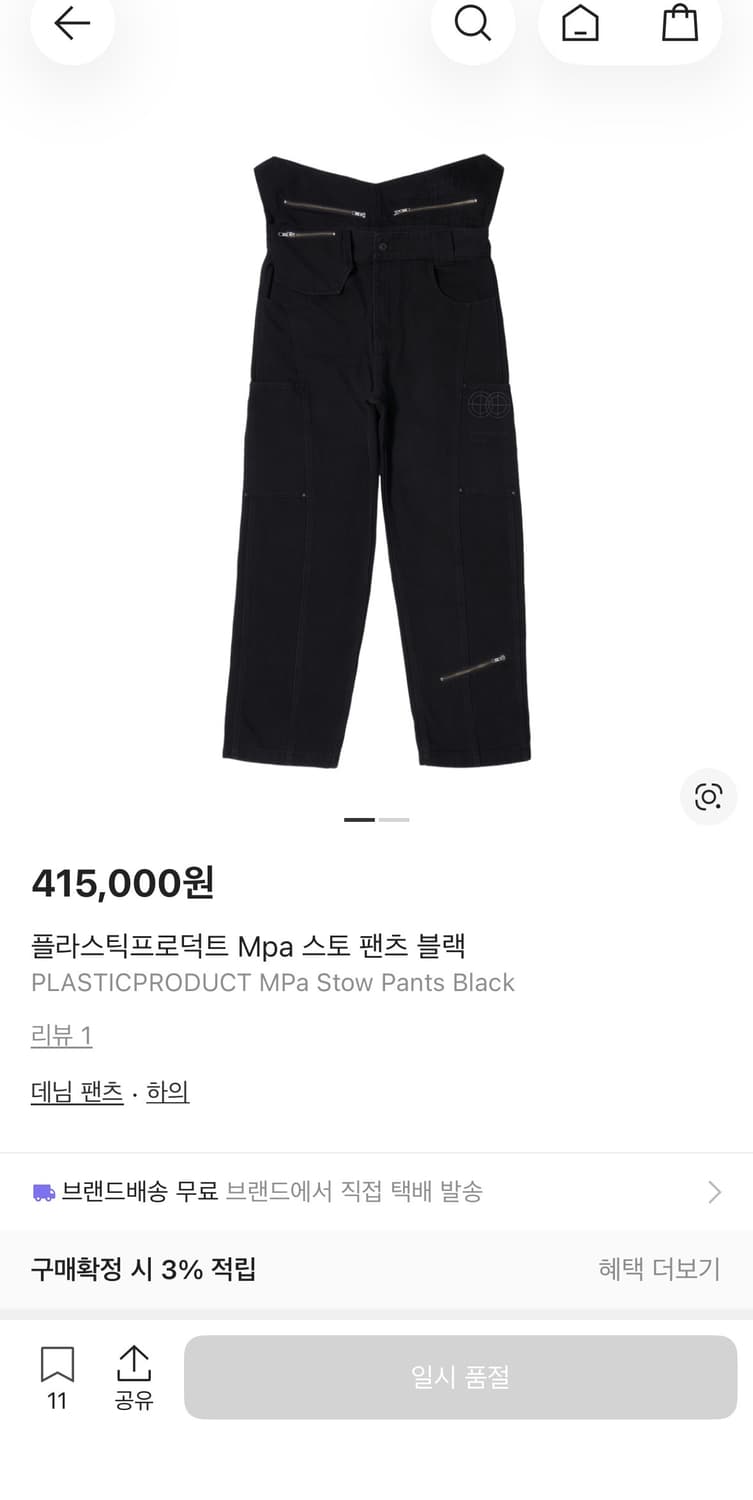
Task: Open the shopping bag
Action: pyautogui.click(x=681, y=26)
